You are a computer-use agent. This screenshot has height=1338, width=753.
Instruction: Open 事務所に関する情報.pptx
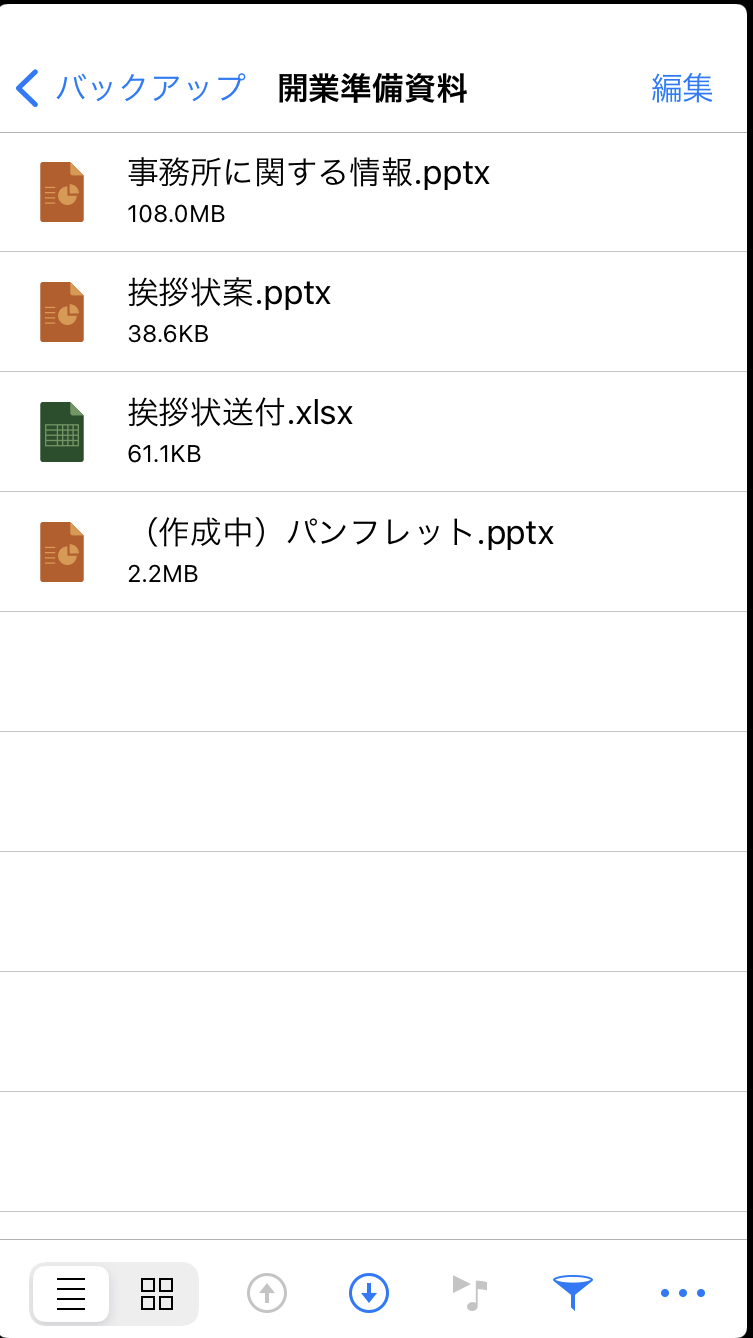click(x=376, y=192)
